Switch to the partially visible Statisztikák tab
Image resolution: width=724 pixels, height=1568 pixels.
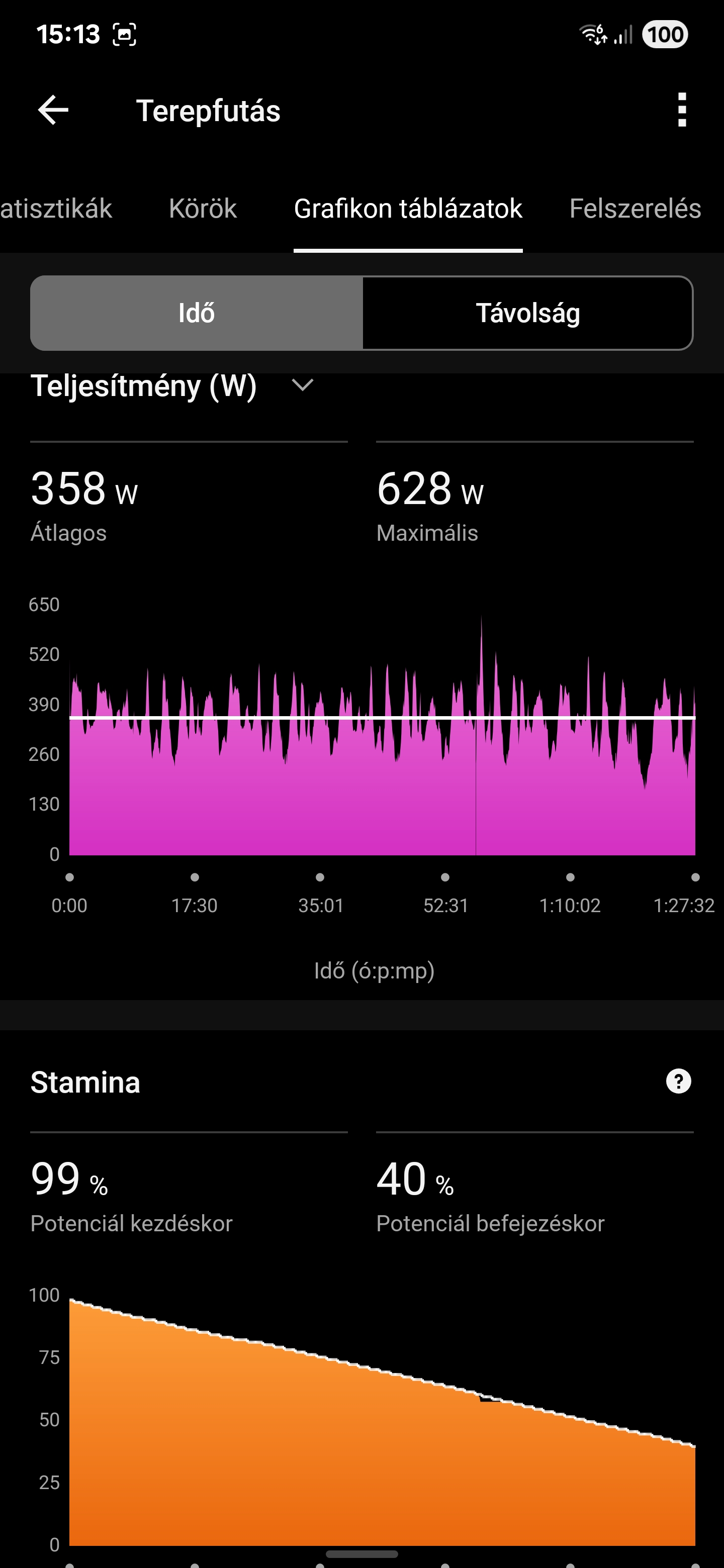pyautogui.click(x=56, y=209)
